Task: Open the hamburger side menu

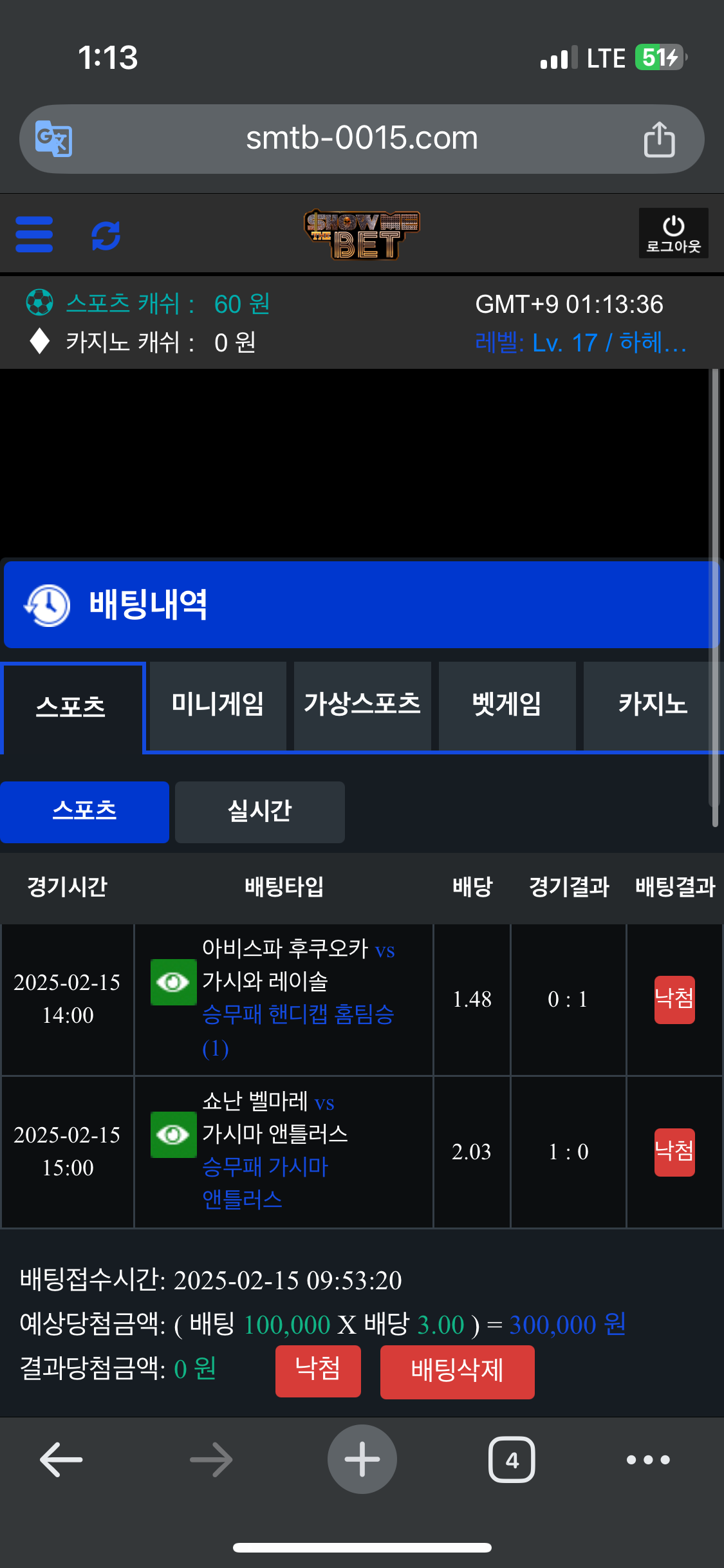Action: [x=33, y=234]
